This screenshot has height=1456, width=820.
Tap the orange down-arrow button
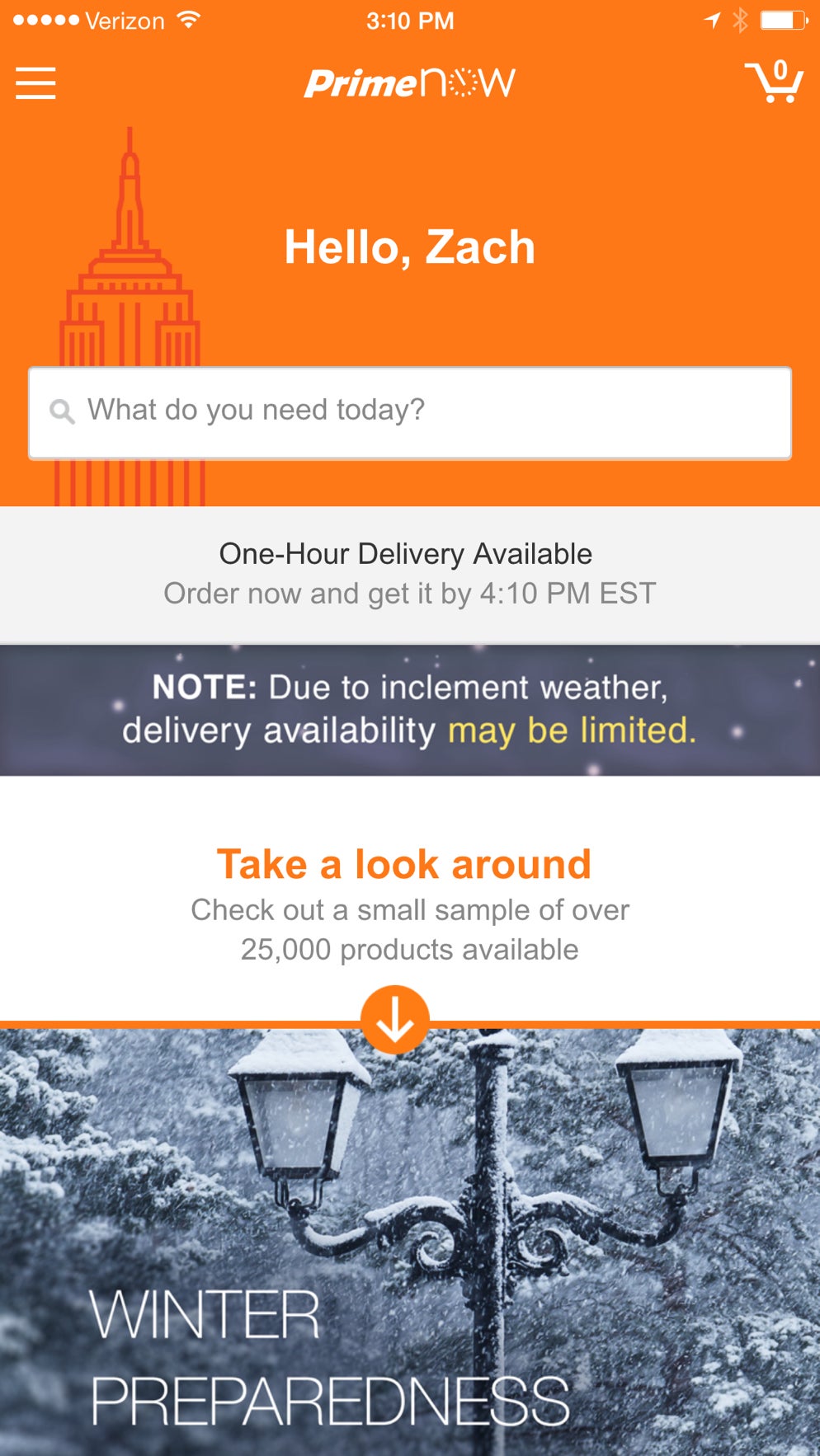395,1019
